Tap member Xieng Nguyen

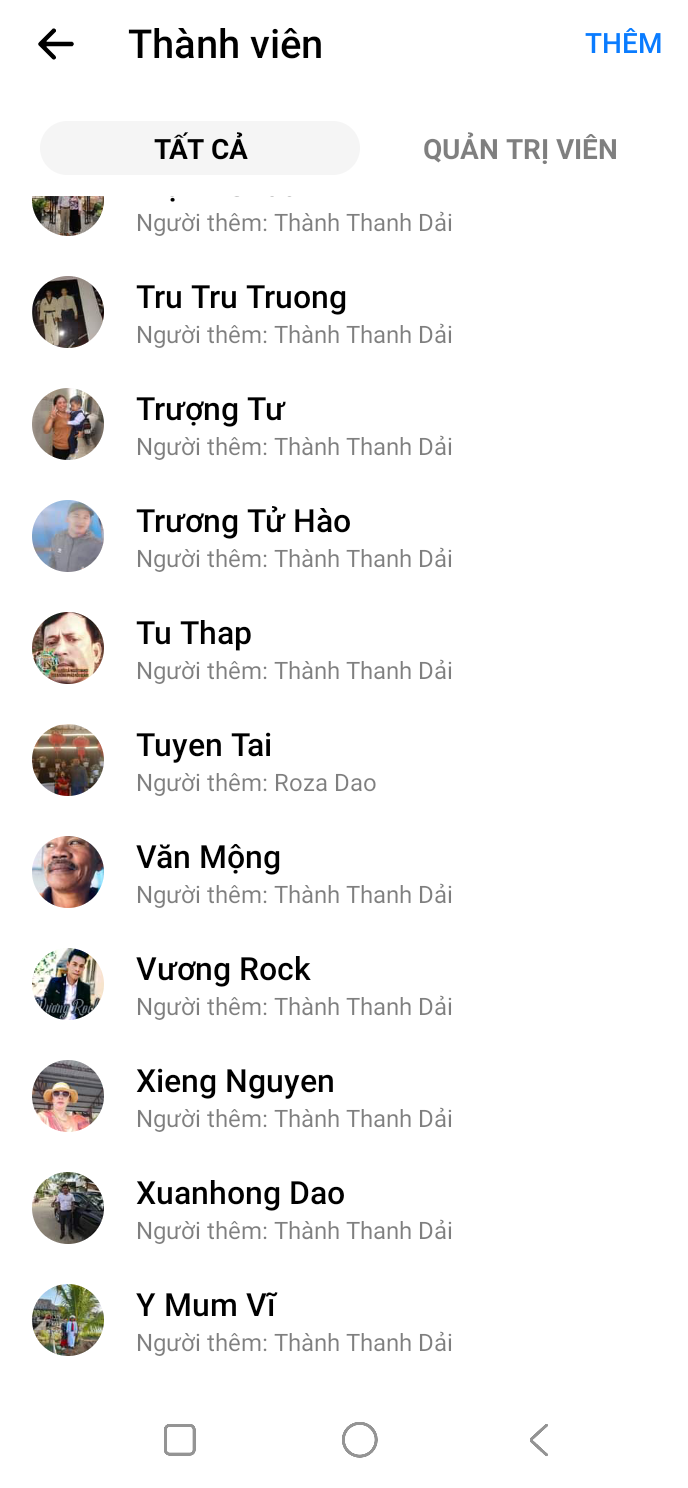[235, 1096]
